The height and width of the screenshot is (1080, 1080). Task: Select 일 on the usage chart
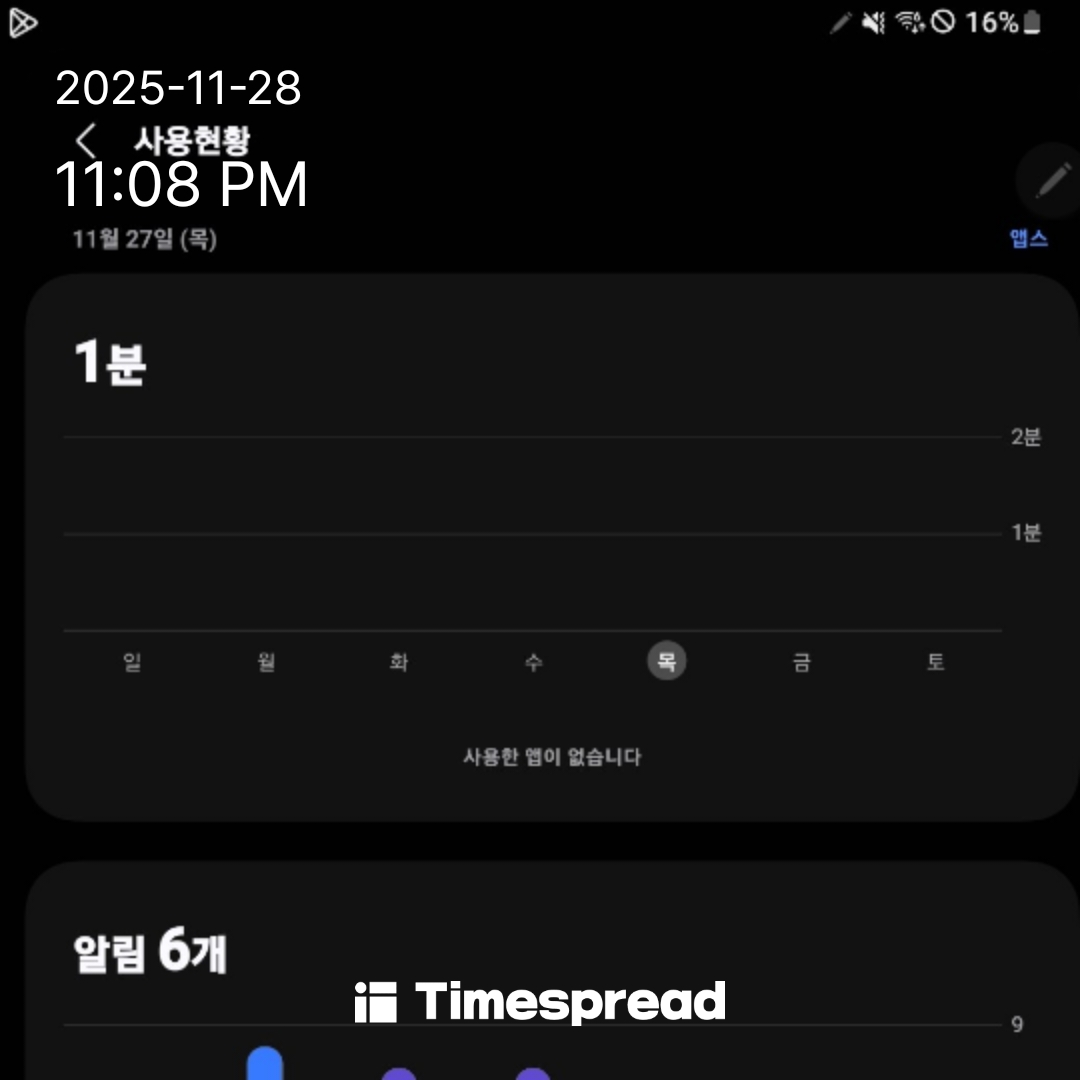click(x=132, y=662)
